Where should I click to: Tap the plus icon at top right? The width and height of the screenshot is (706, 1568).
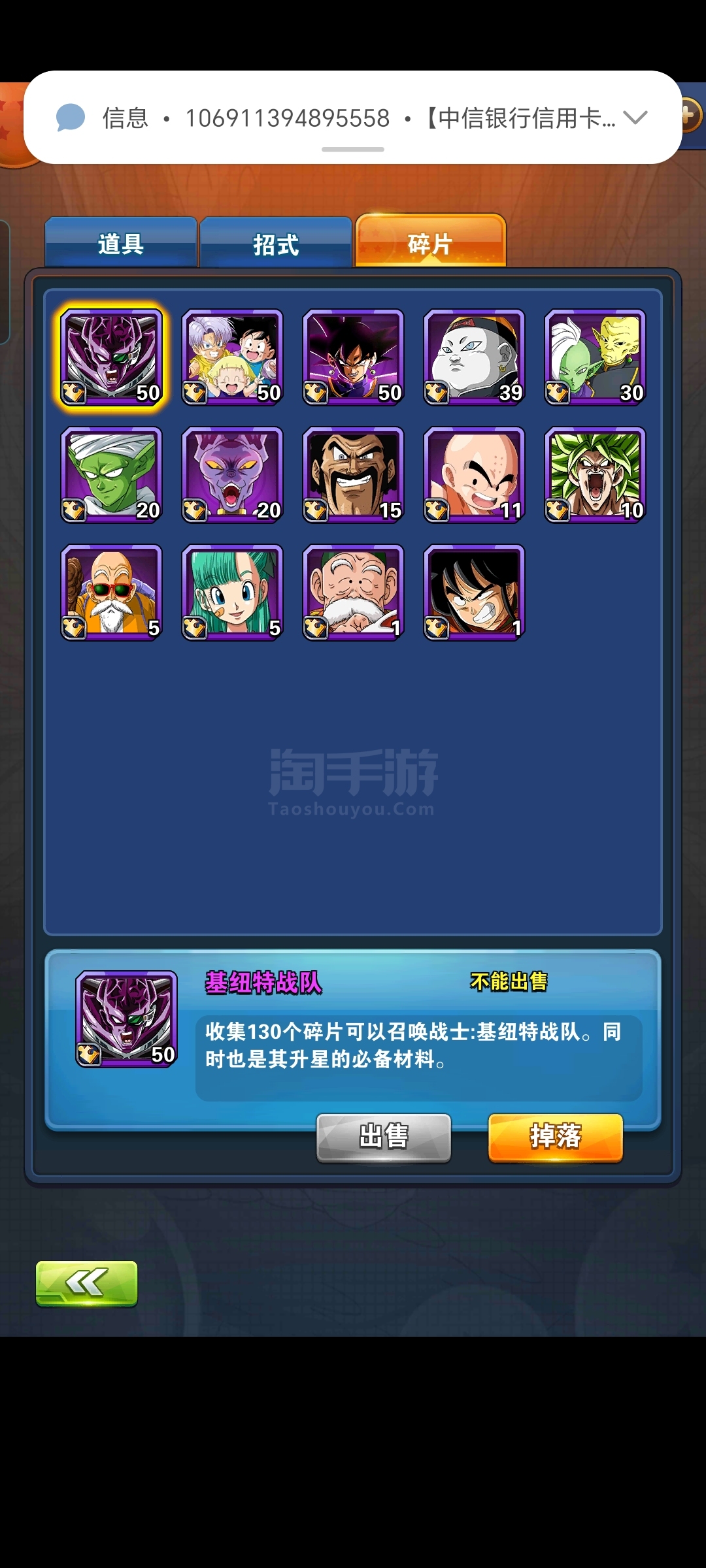[690, 115]
